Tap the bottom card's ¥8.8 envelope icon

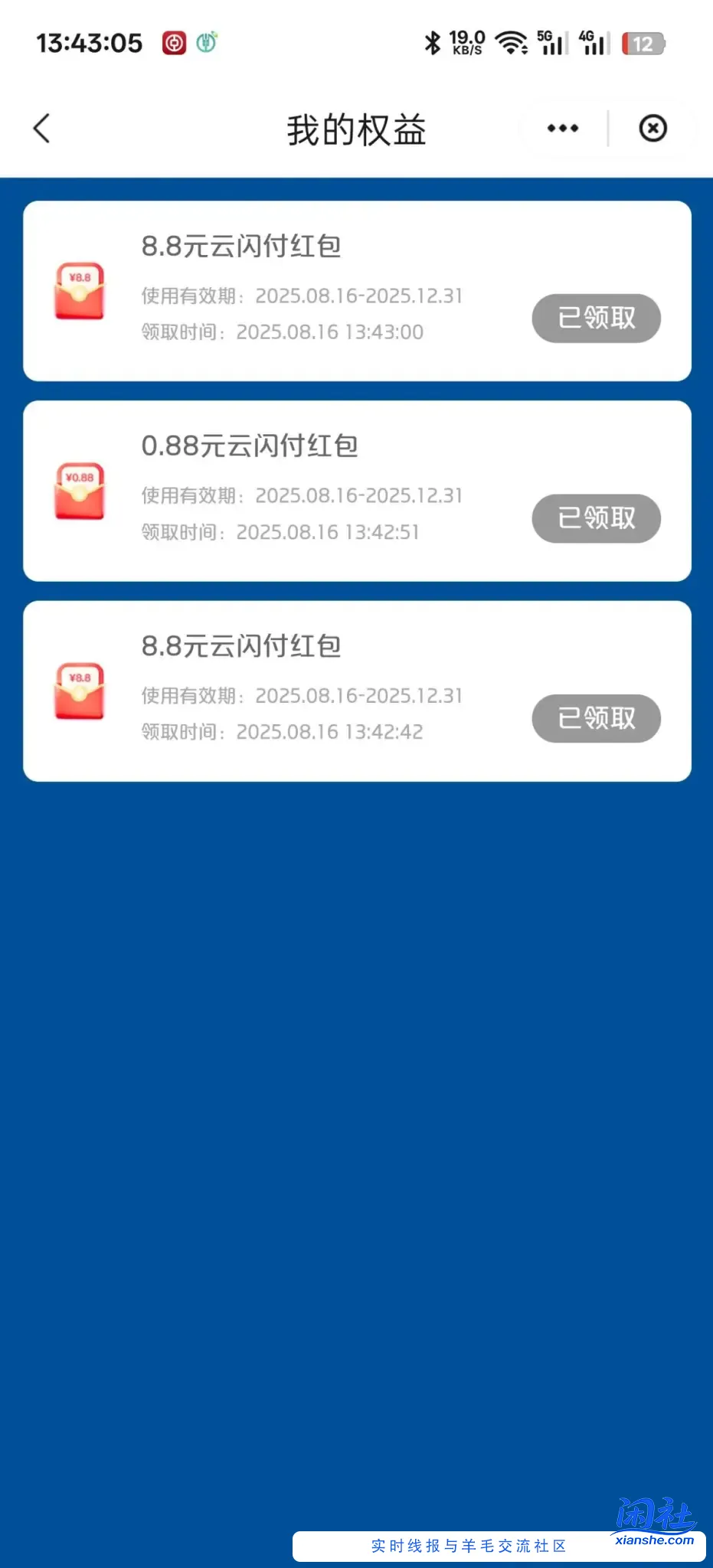[80, 692]
